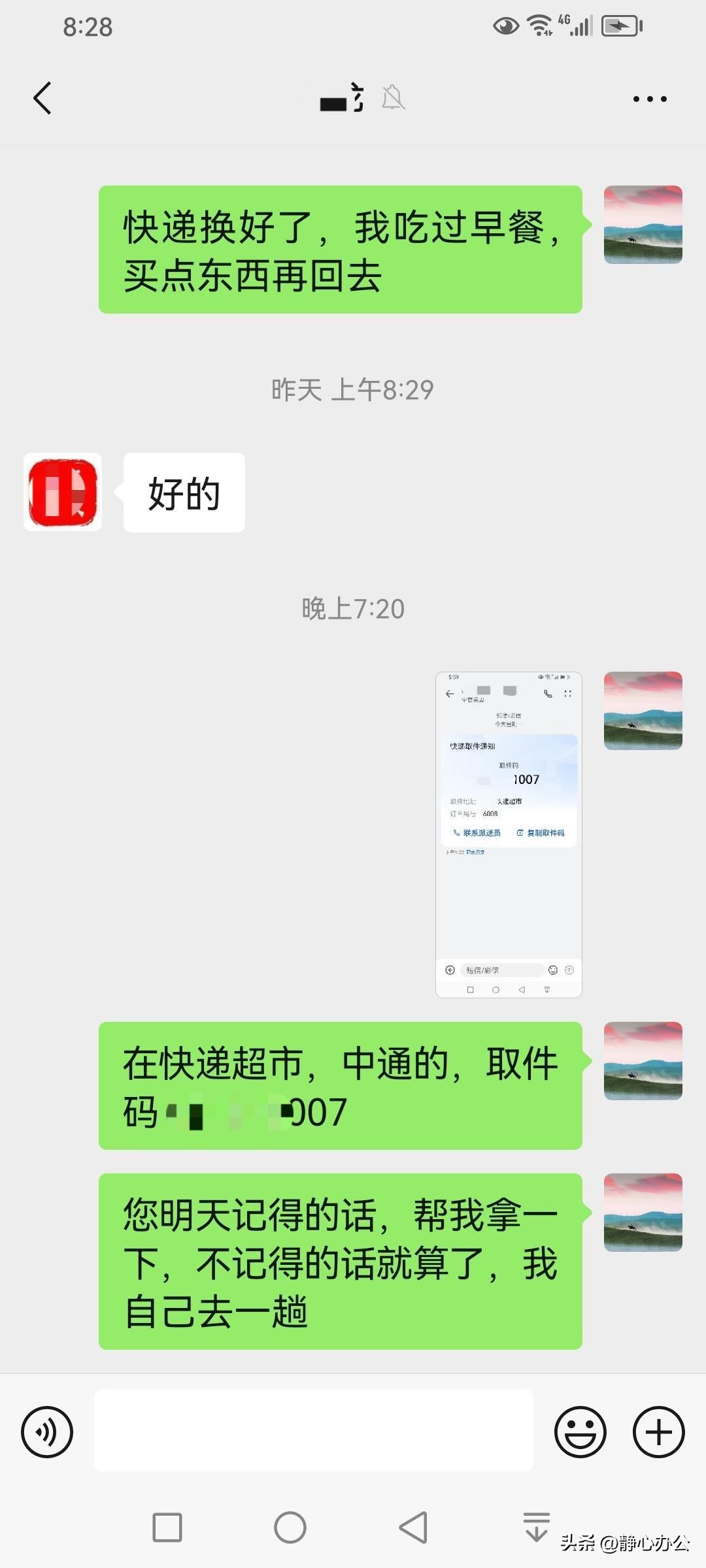Open the emoji picker
Viewport: 706px width, 1568px height.
pyautogui.click(x=580, y=1431)
